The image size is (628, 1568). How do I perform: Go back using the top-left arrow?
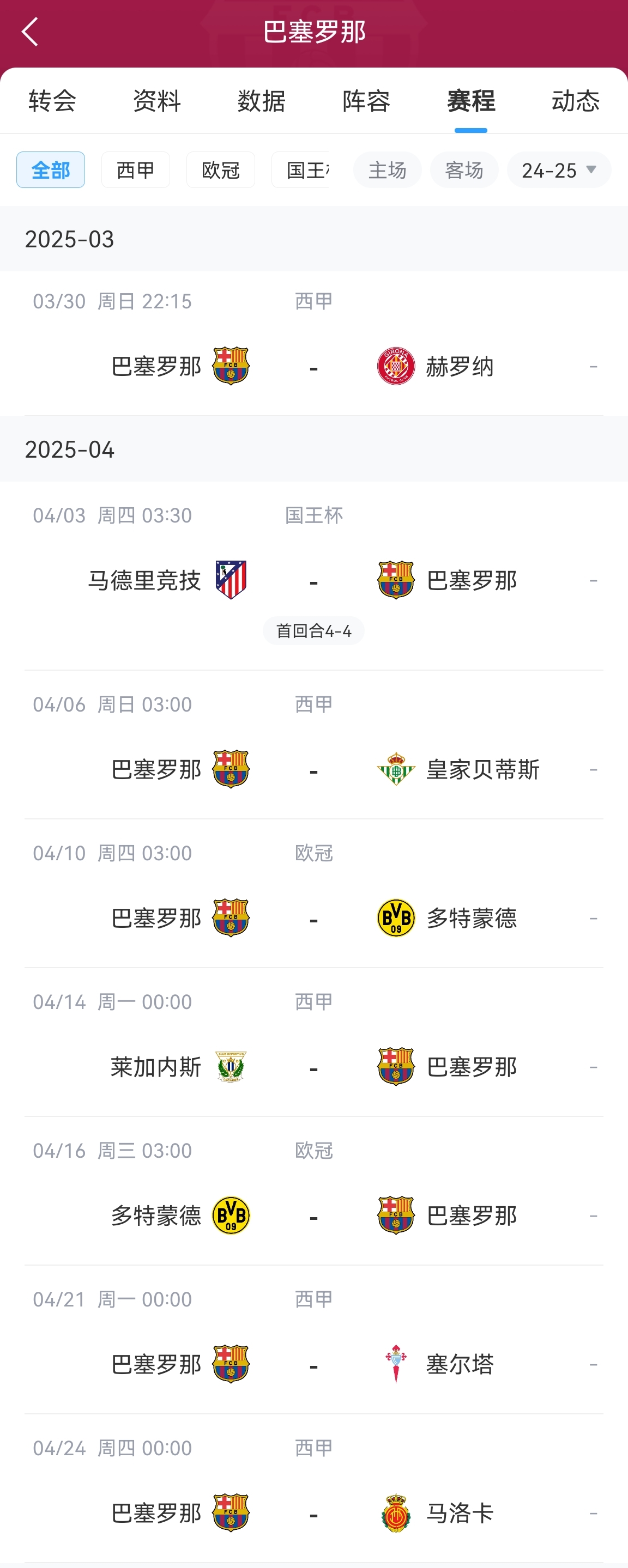(x=29, y=32)
